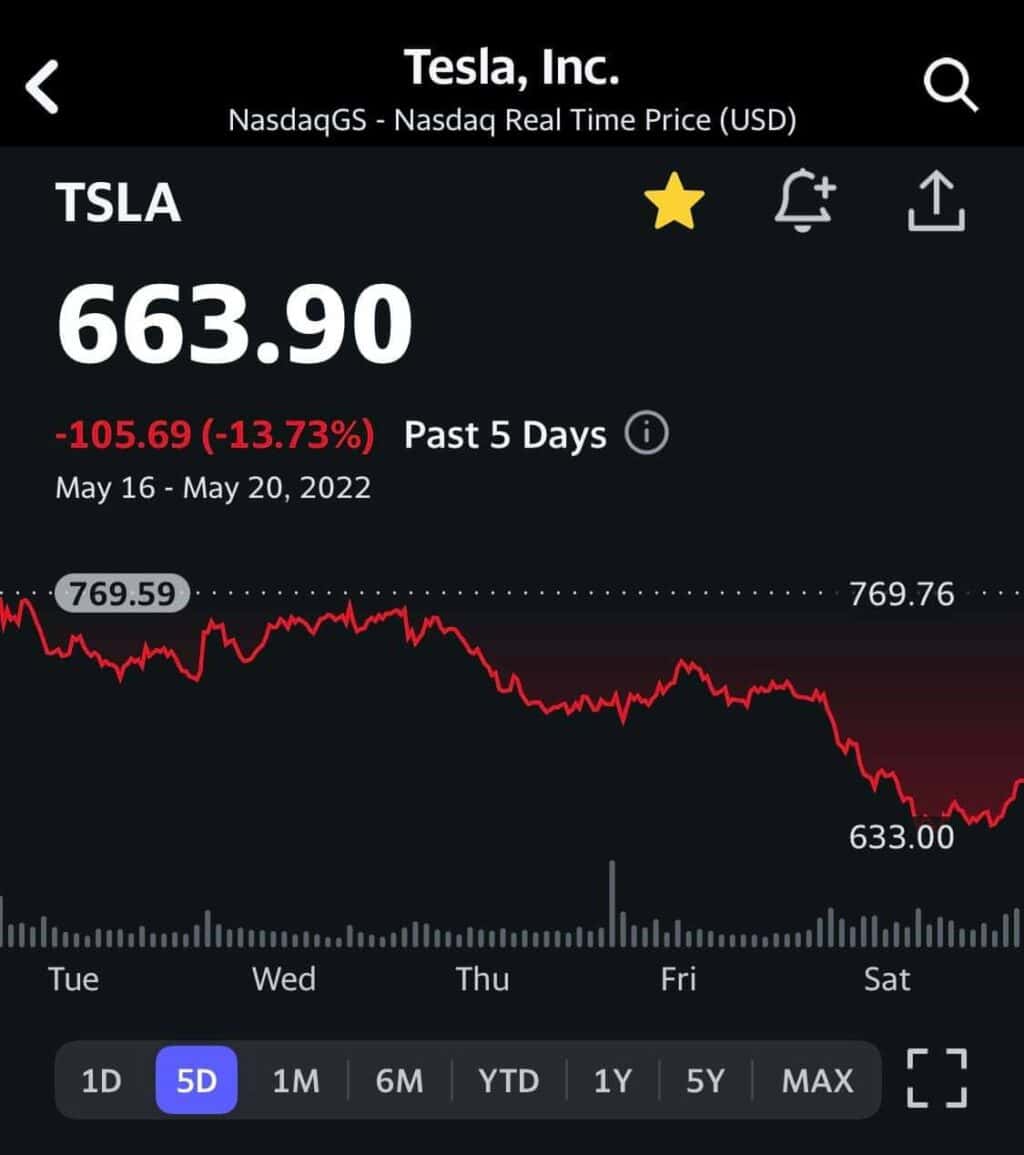Screen dimensions: 1024x1155
Task: Select the MAX range
Action: pos(817,1081)
